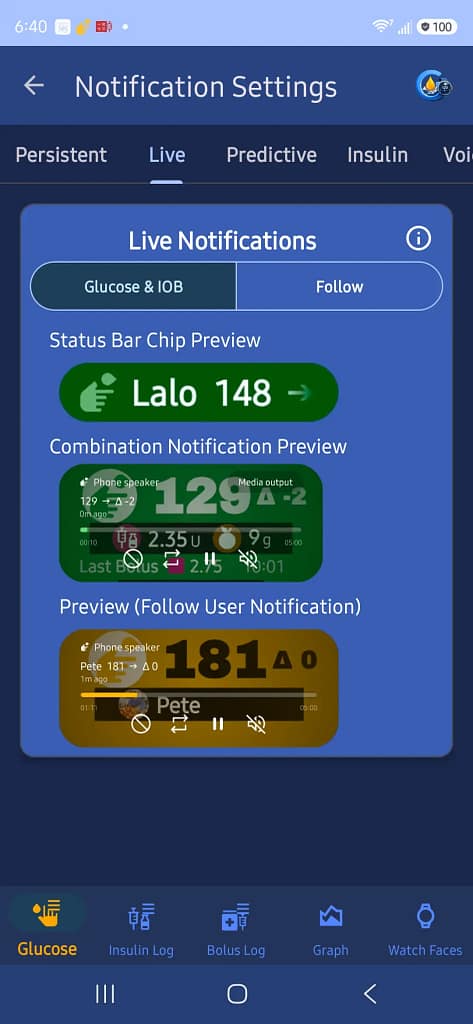This screenshot has height=1024, width=473.
Task: Open Watch Faces
Action: [x=425, y=927]
